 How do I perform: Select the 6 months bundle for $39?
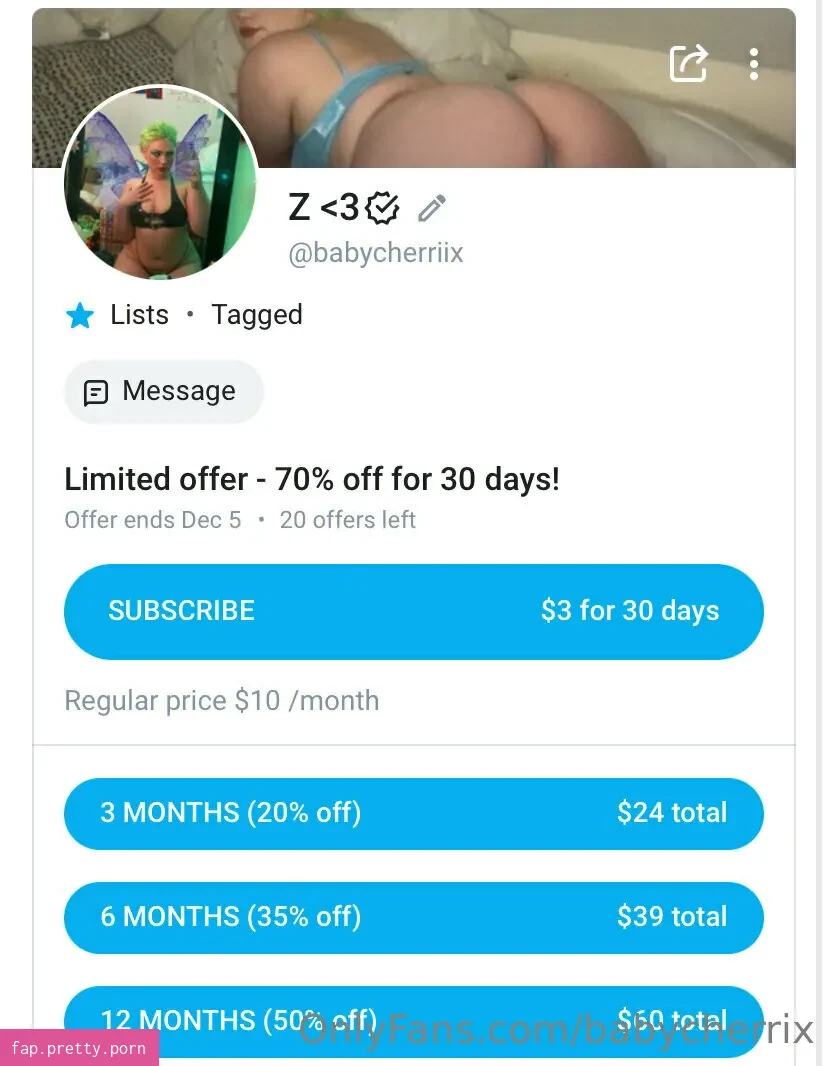tap(413, 917)
